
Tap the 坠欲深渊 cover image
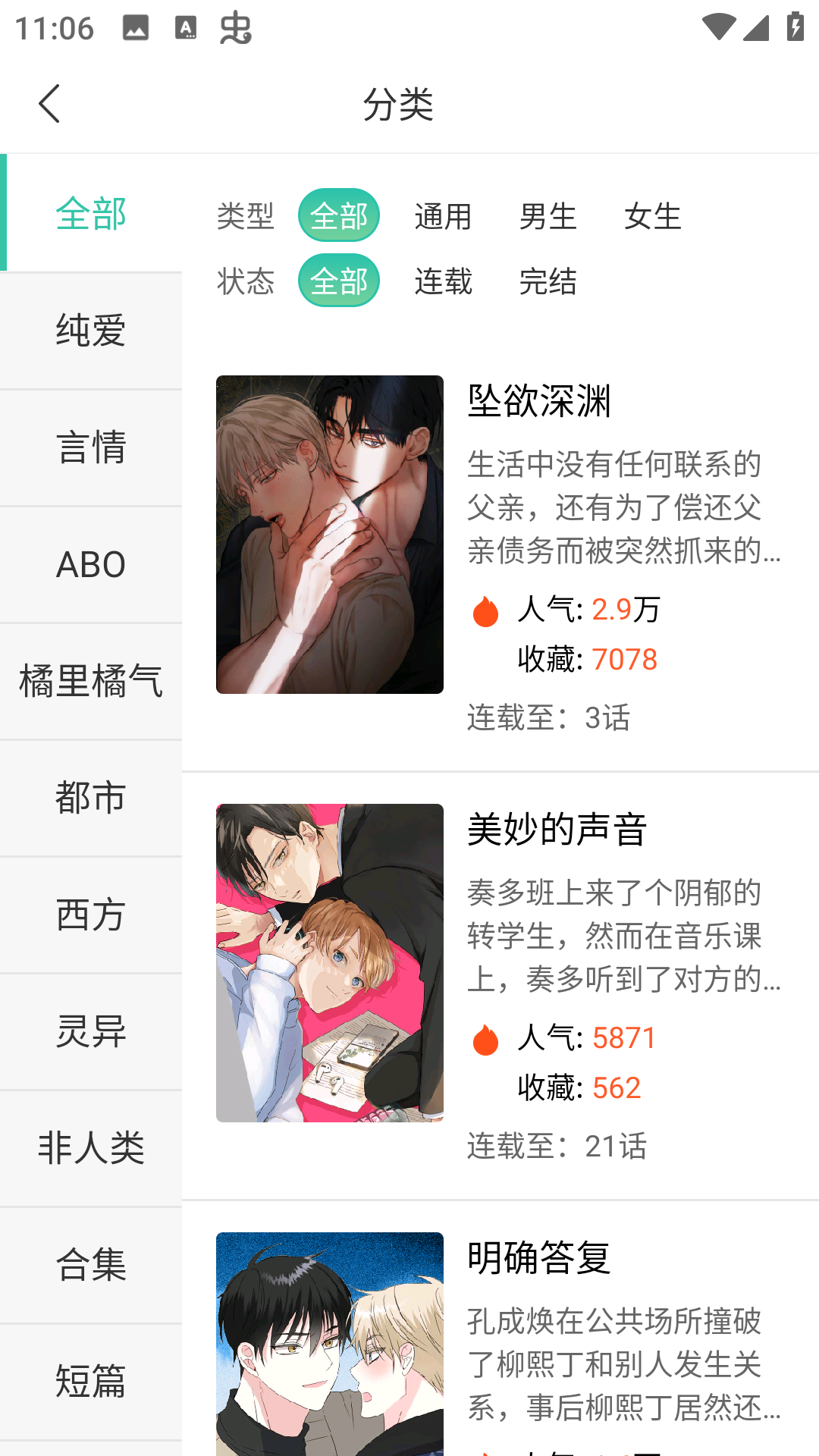329,533
